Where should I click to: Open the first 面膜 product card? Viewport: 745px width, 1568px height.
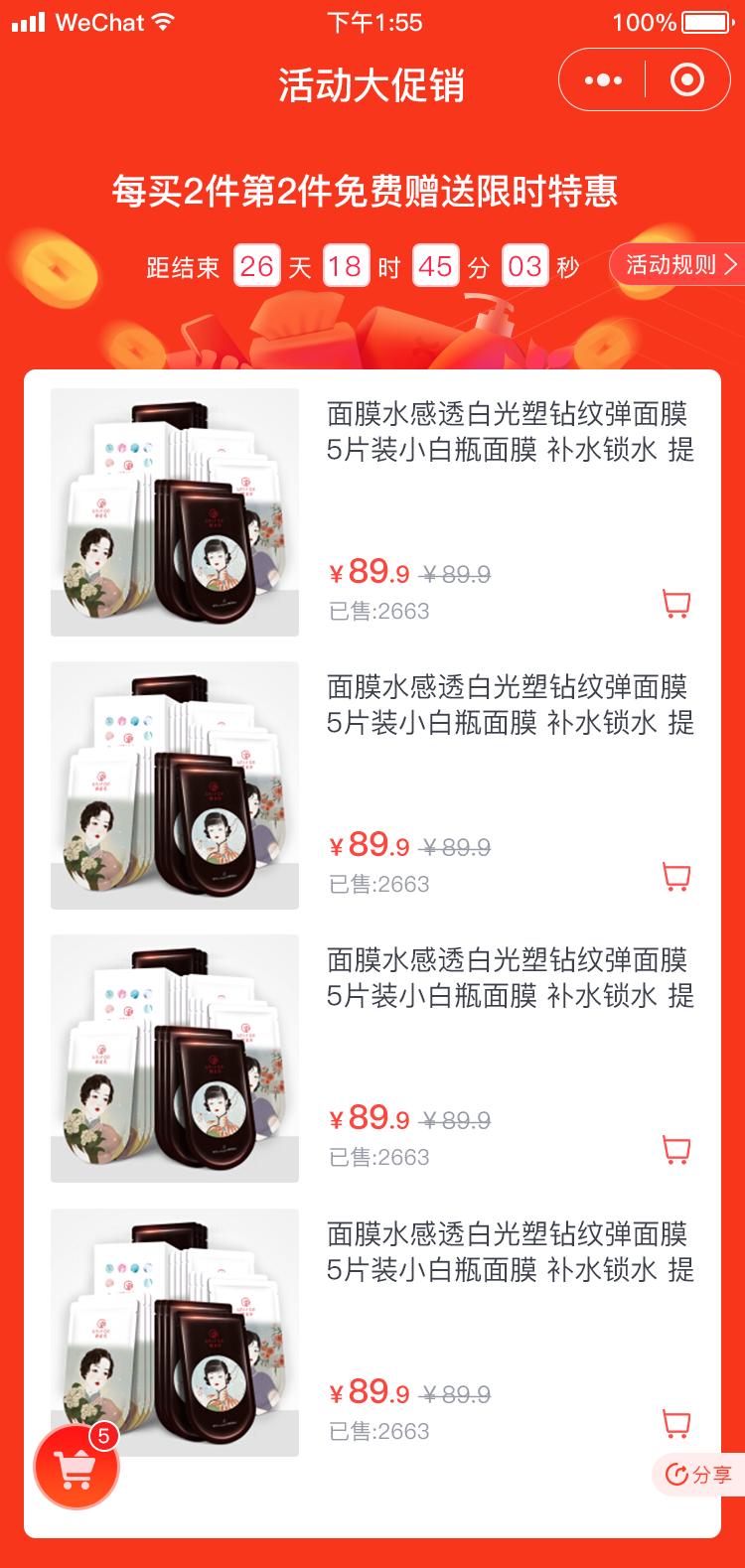[x=510, y=432]
